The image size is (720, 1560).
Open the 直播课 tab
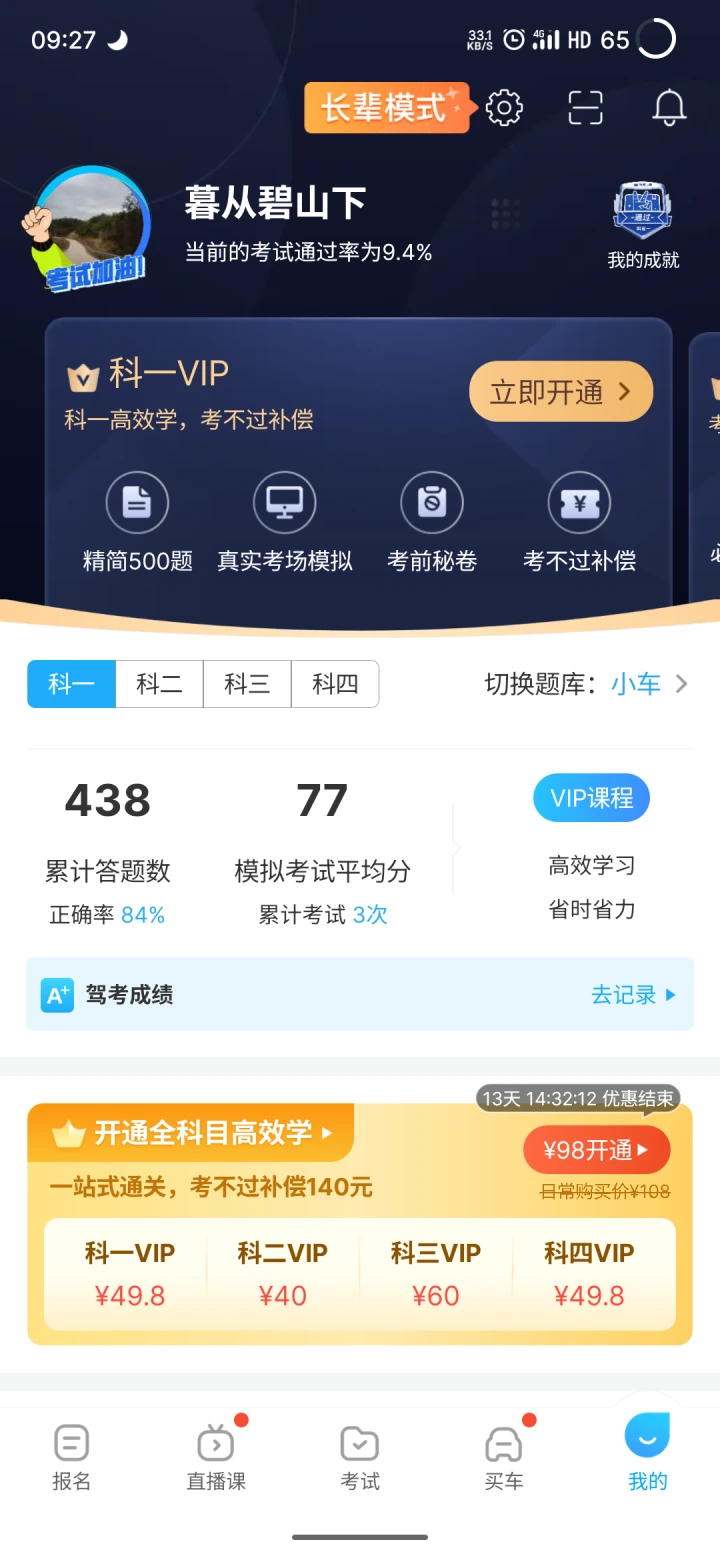coord(216,1458)
